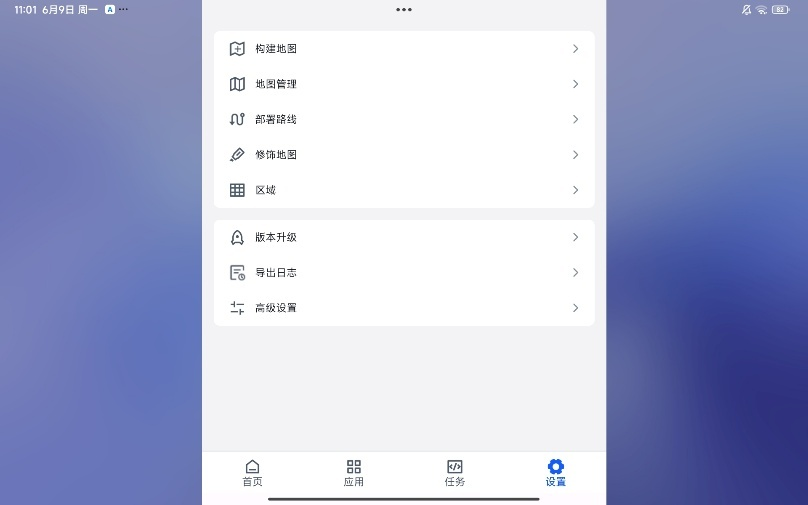
Task: Go to the 任务 tab
Action: 455,472
